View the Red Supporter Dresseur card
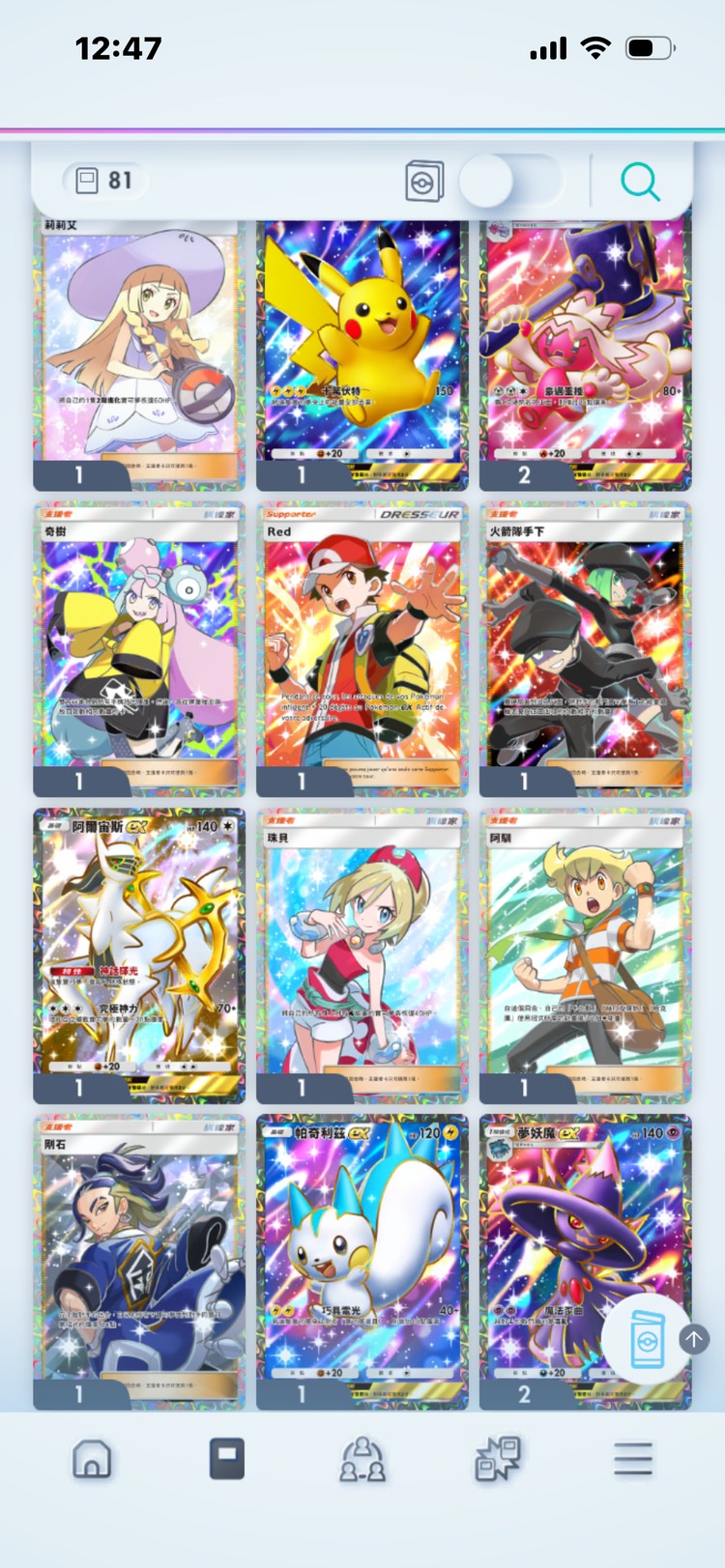 [x=362, y=647]
